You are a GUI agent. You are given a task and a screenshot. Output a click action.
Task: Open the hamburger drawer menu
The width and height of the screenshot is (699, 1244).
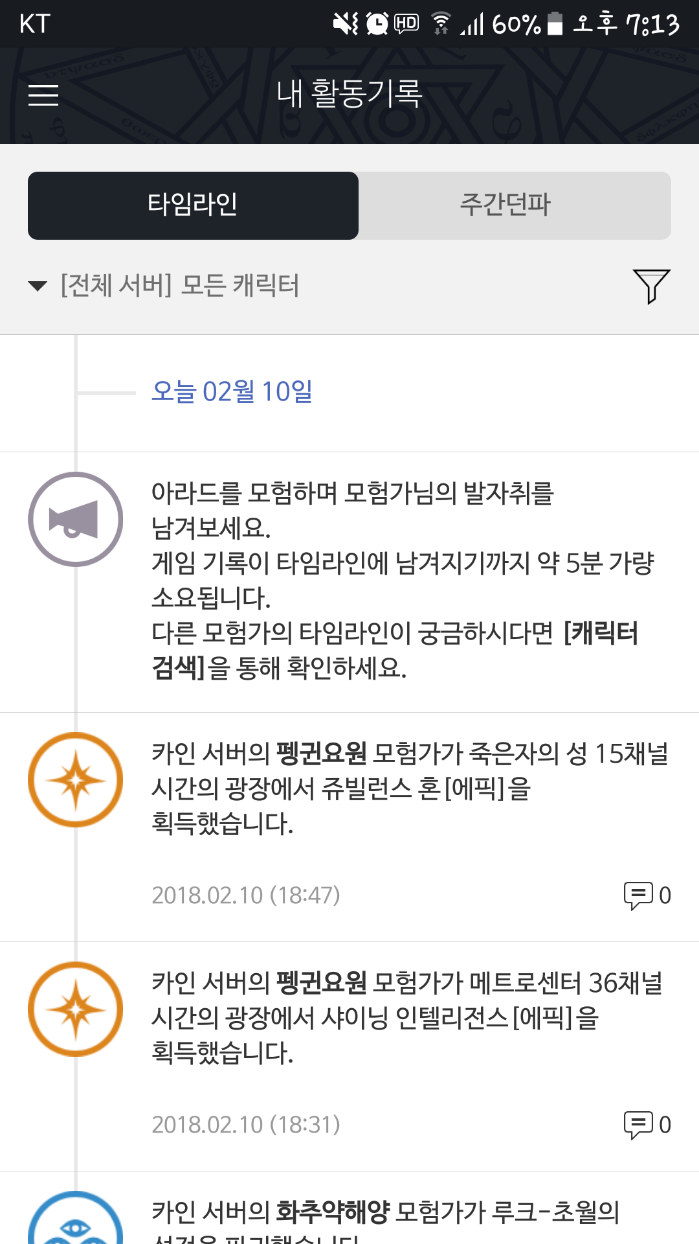(x=43, y=95)
